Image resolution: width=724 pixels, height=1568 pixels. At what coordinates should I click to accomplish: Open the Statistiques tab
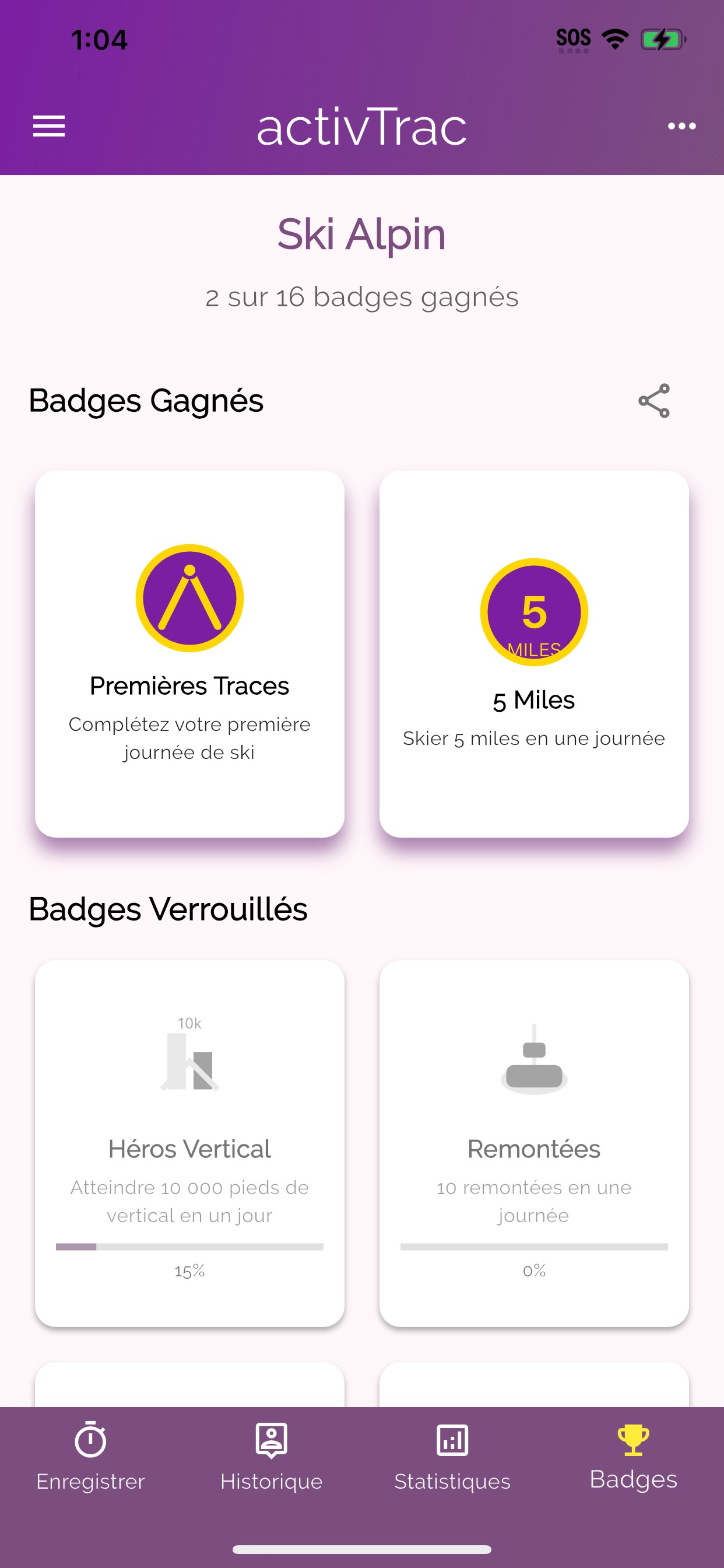452,1456
